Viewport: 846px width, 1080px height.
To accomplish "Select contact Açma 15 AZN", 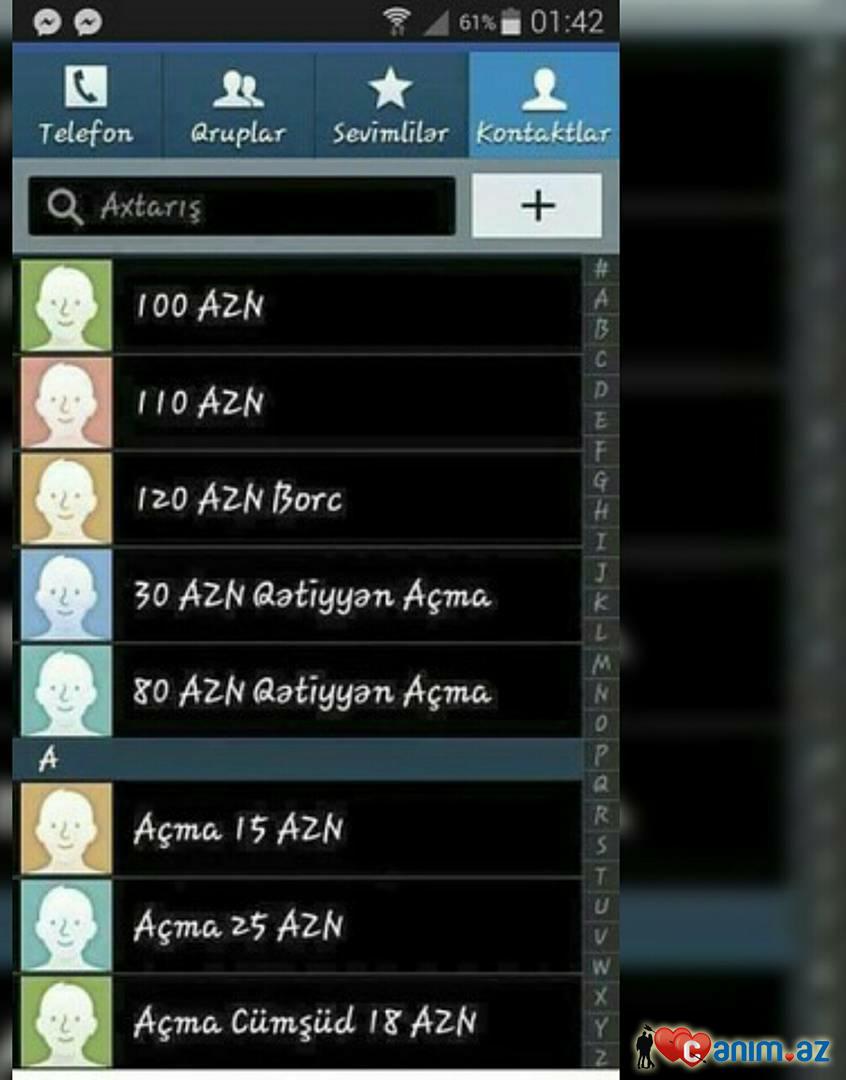I will tap(300, 828).
